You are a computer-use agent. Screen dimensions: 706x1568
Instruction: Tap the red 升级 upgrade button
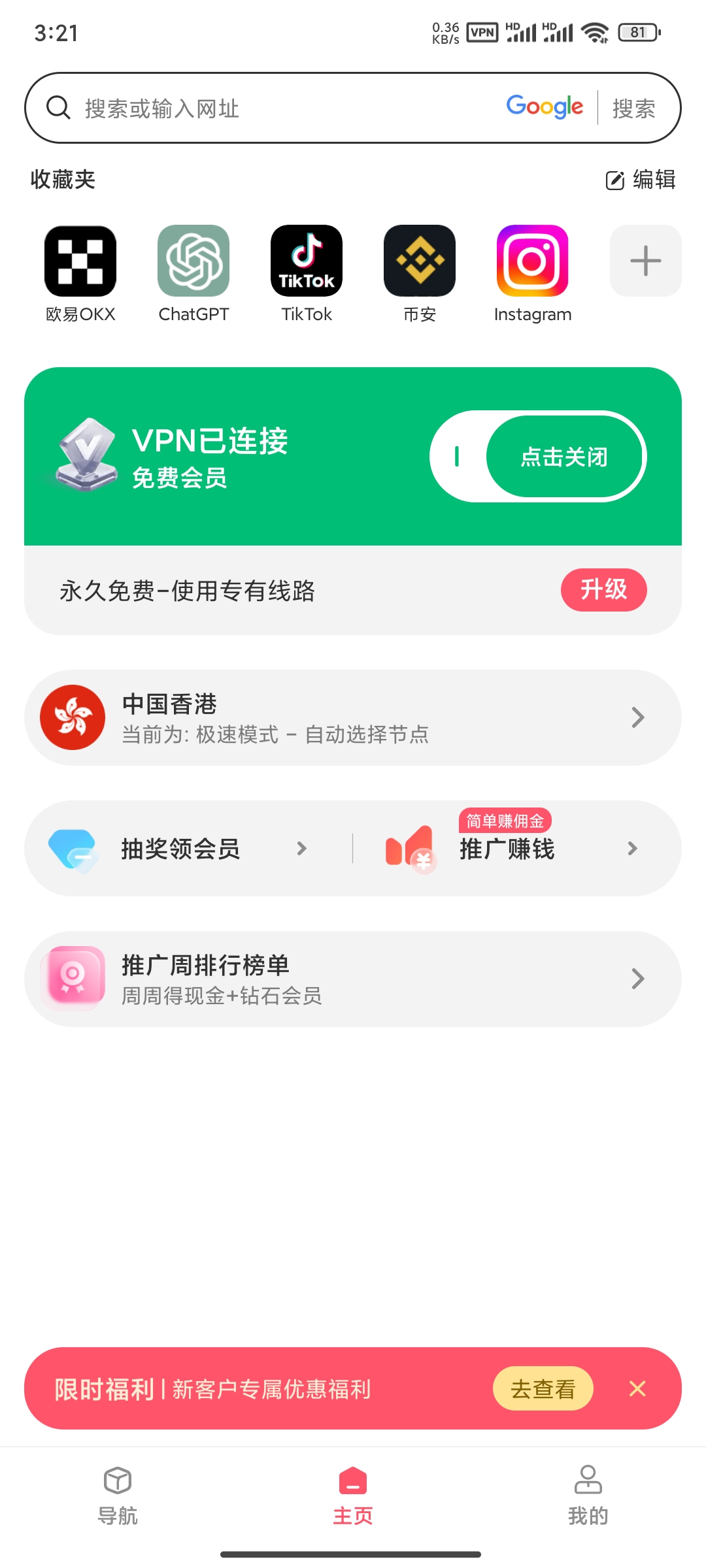pos(603,590)
